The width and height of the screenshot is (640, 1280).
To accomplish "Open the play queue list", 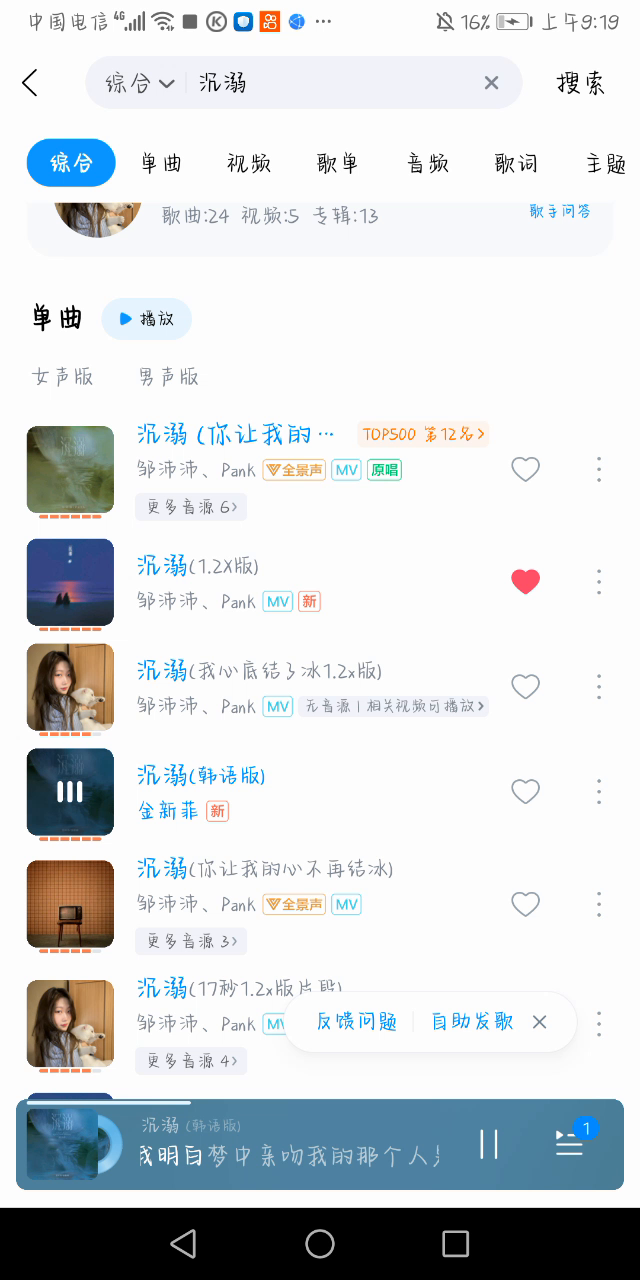I will tap(570, 1144).
